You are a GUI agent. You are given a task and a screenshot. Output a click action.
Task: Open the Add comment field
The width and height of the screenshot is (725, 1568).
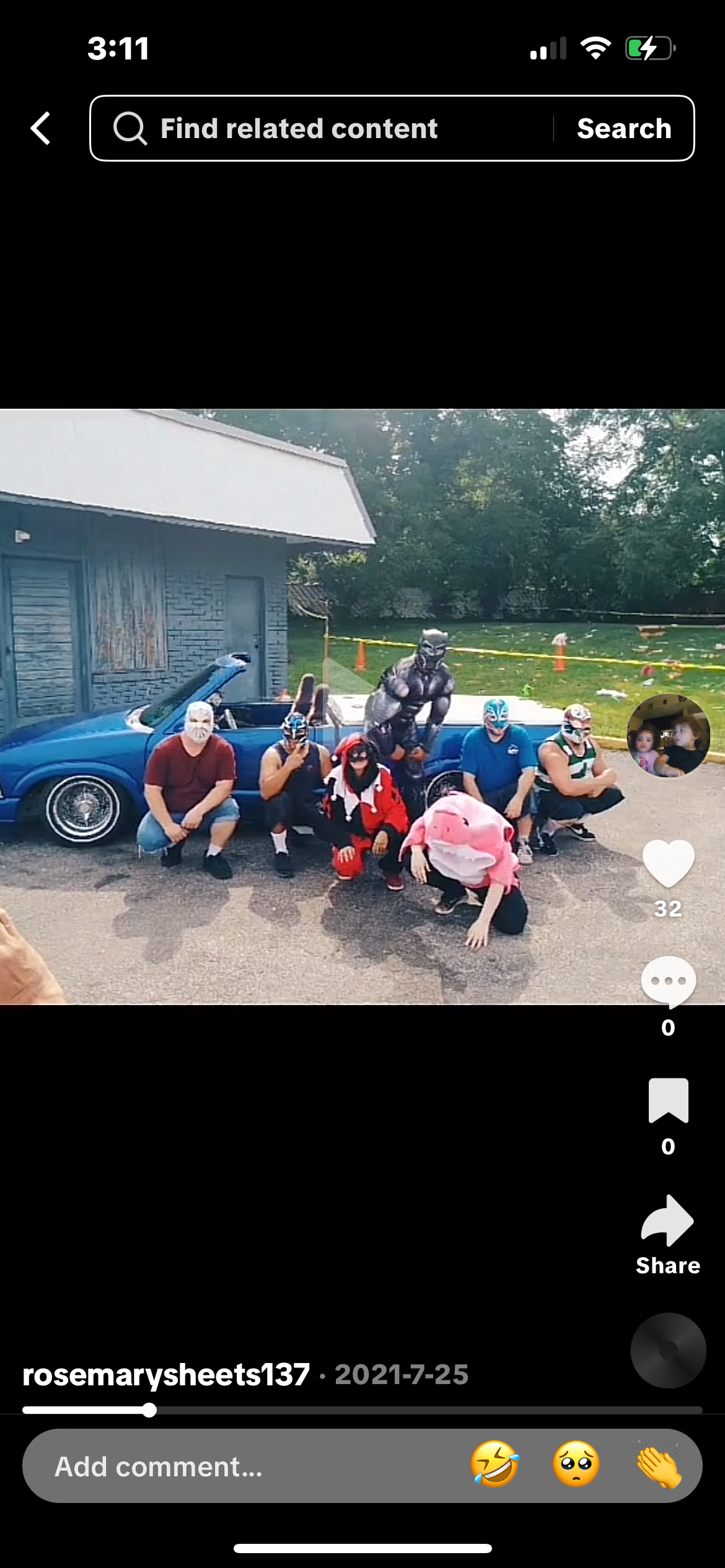(248, 1466)
